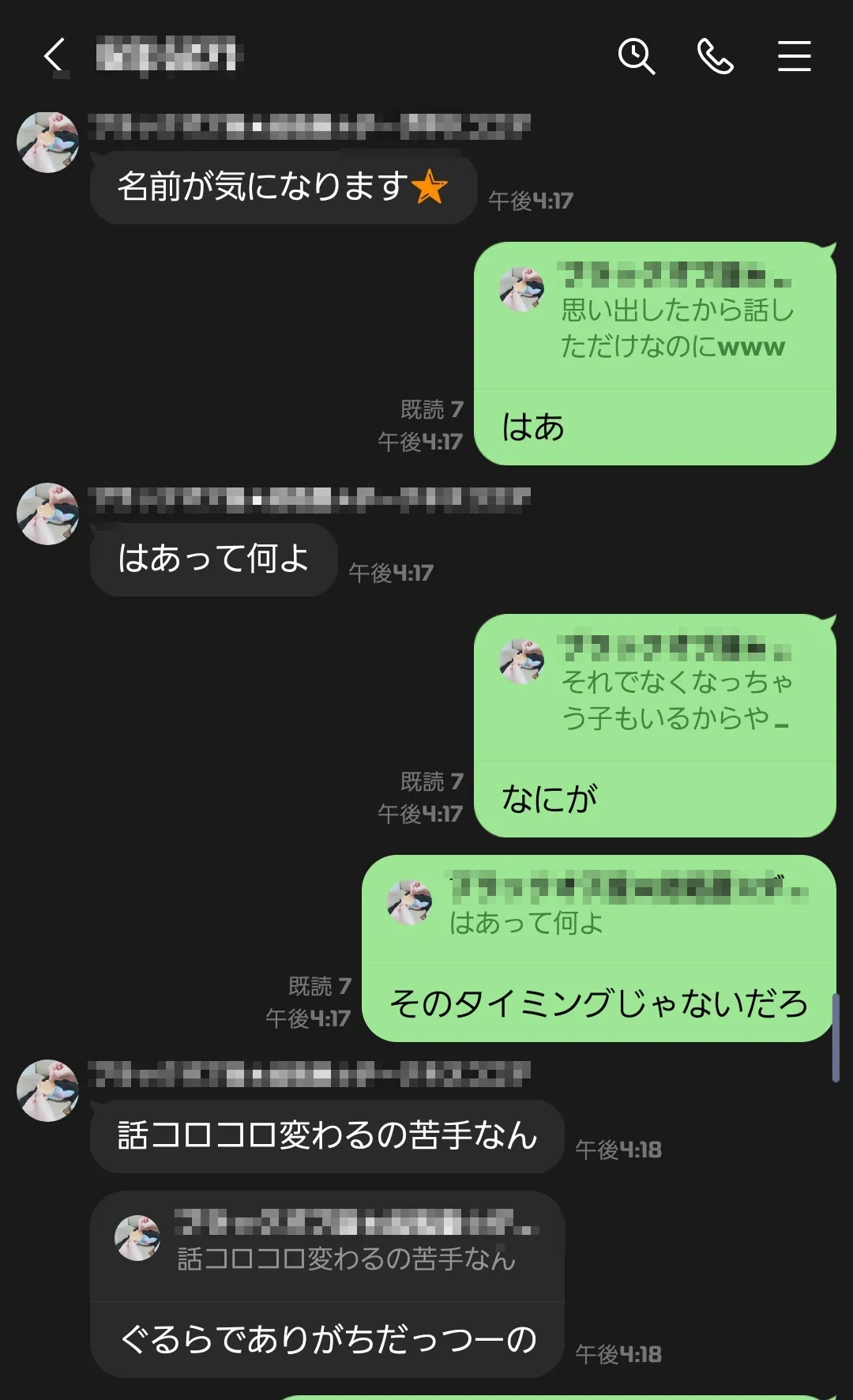
Task: Jump to quoted message 思い出したから話しただけなのに
Action: pos(655,316)
